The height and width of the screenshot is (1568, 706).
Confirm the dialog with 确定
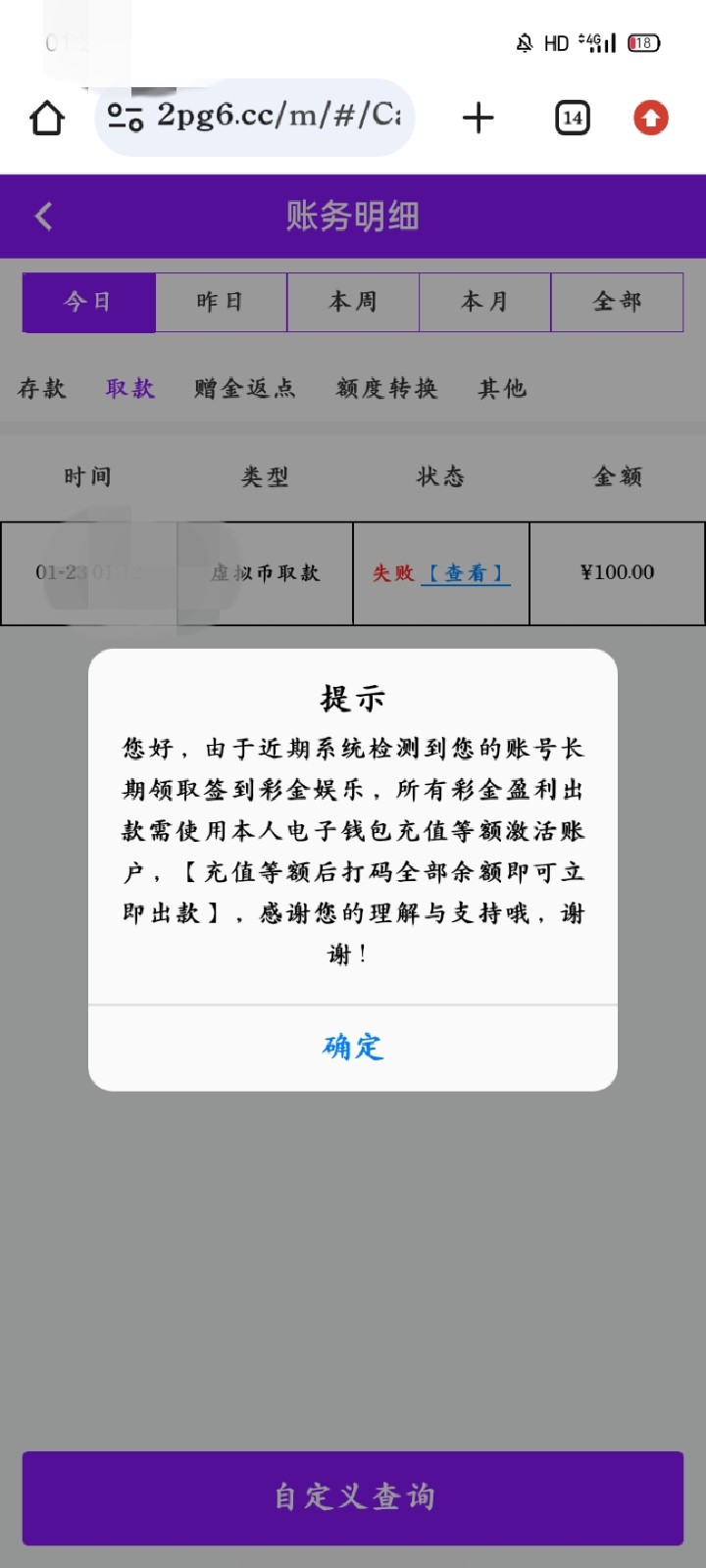pyautogui.click(x=353, y=1047)
